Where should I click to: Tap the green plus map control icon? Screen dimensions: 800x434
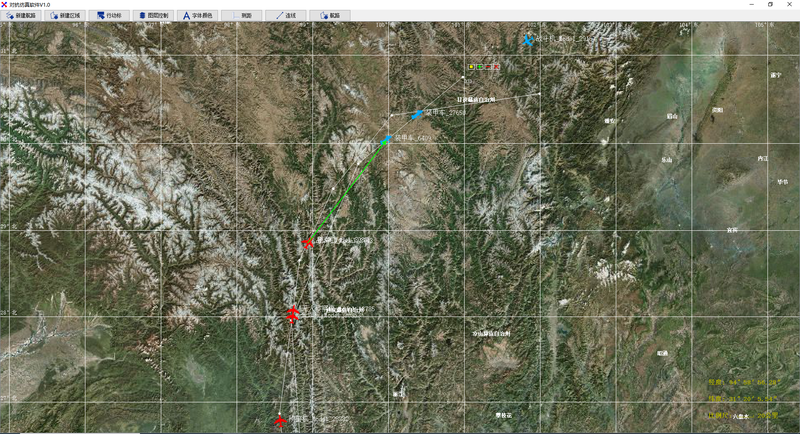[x=480, y=67]
